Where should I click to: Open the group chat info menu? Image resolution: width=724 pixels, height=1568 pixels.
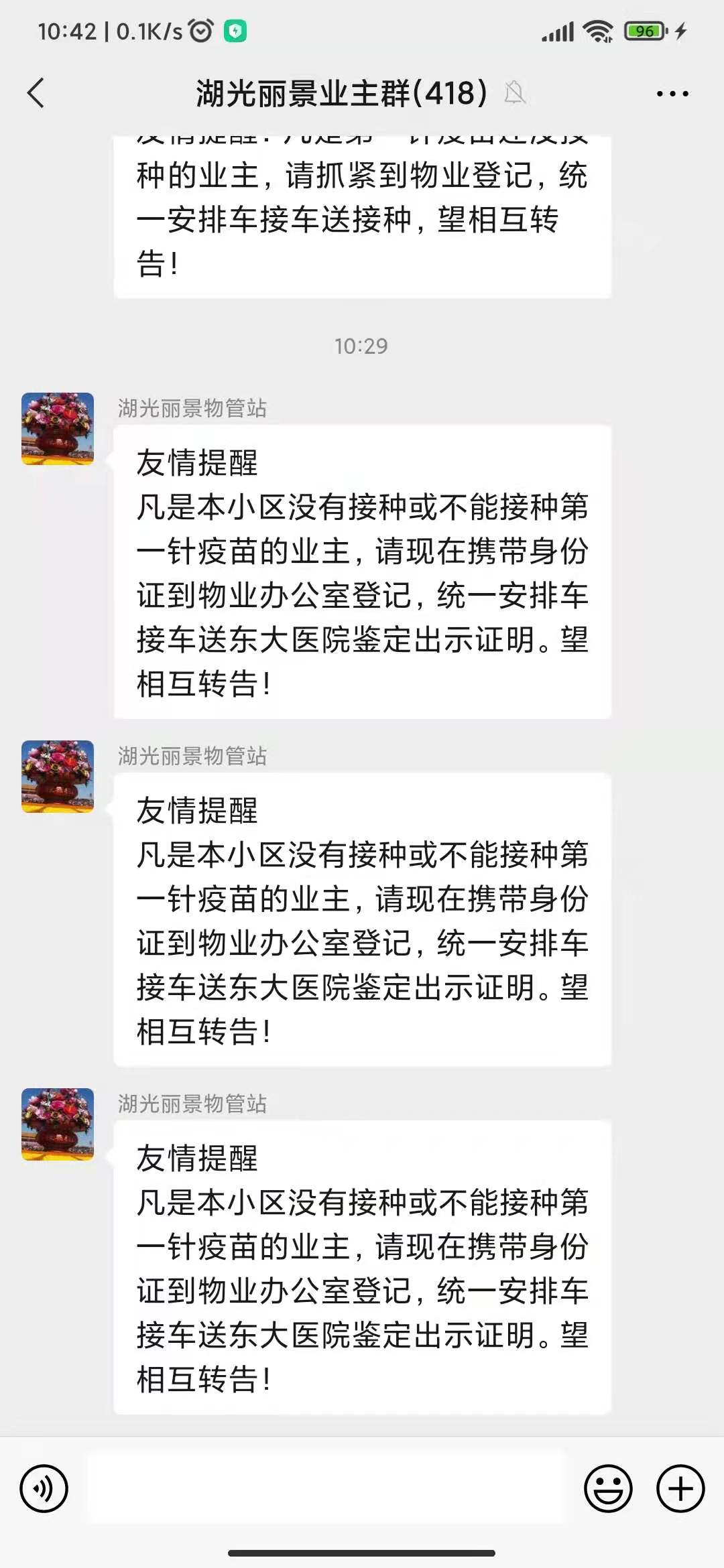[x=672, y=94]
